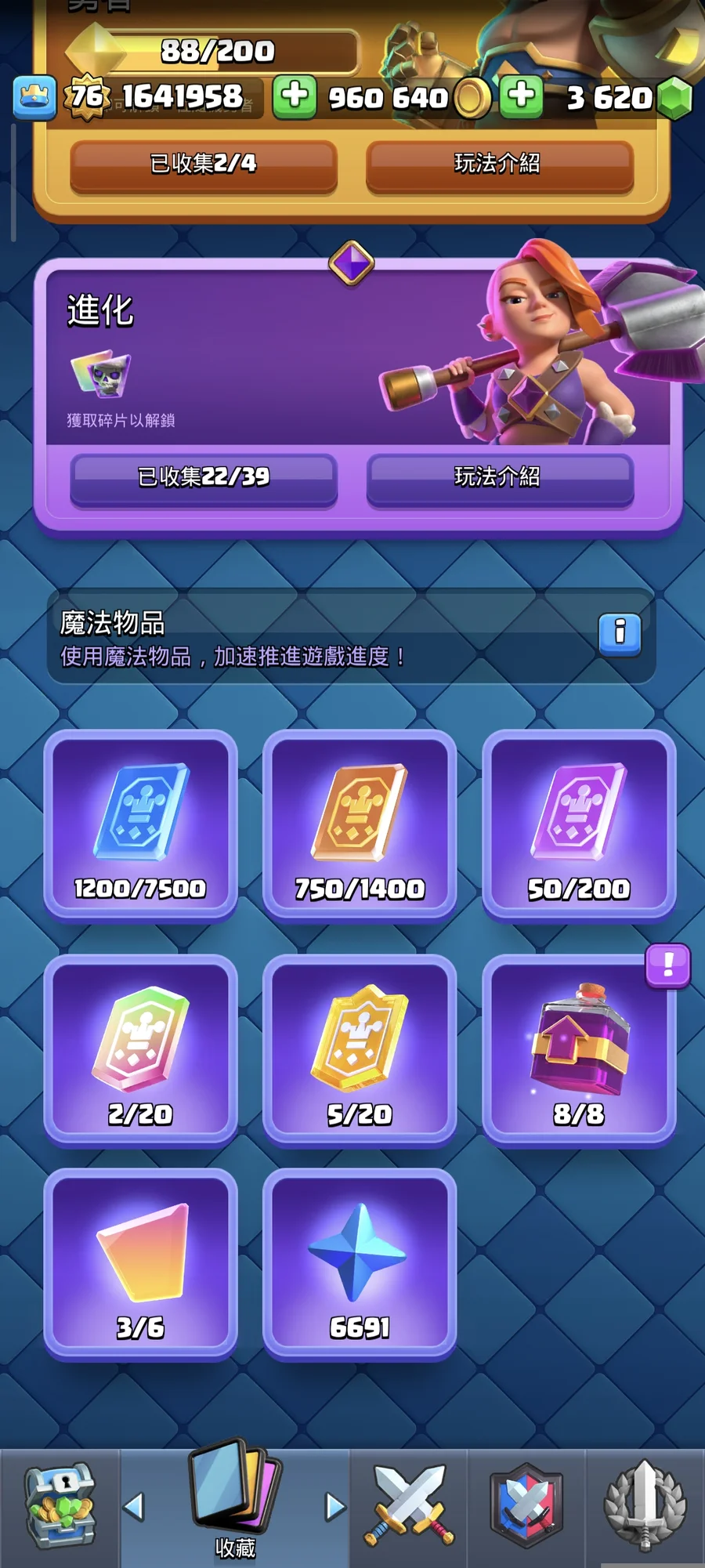Select the orange wild card 750/1400

point(360,824)
